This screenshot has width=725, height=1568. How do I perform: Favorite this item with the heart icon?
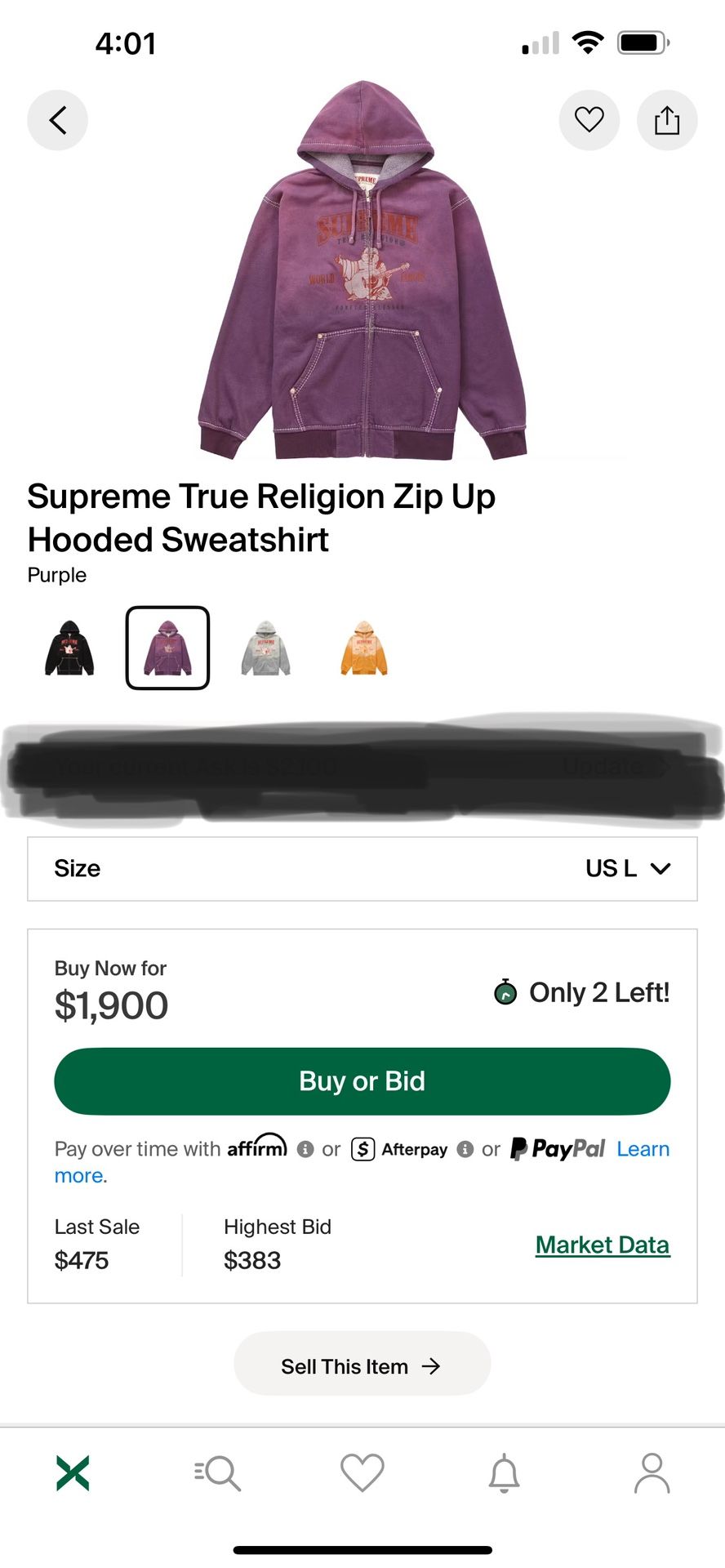point(589,119)
